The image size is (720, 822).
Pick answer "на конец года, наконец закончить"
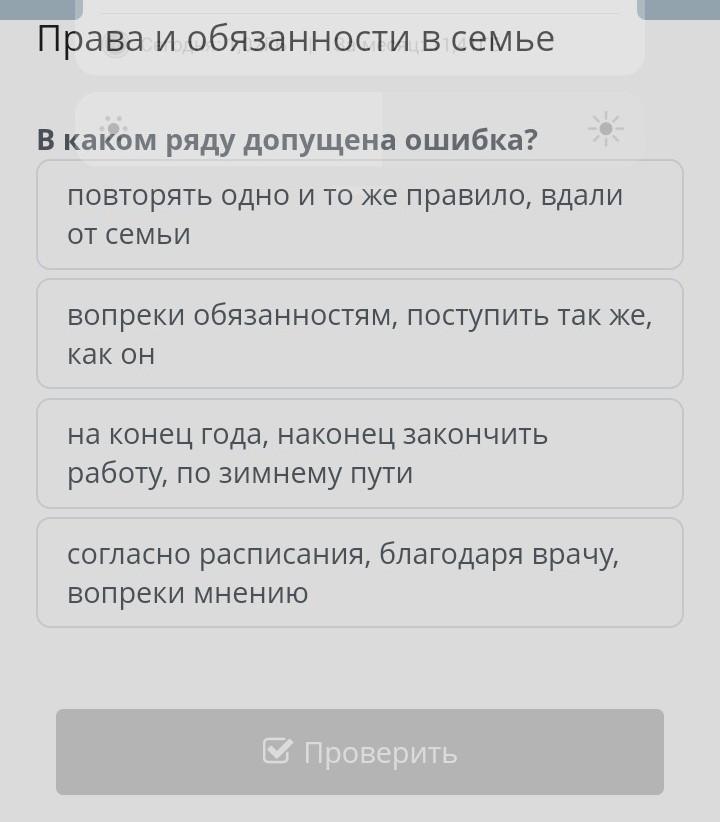point(360,453)
